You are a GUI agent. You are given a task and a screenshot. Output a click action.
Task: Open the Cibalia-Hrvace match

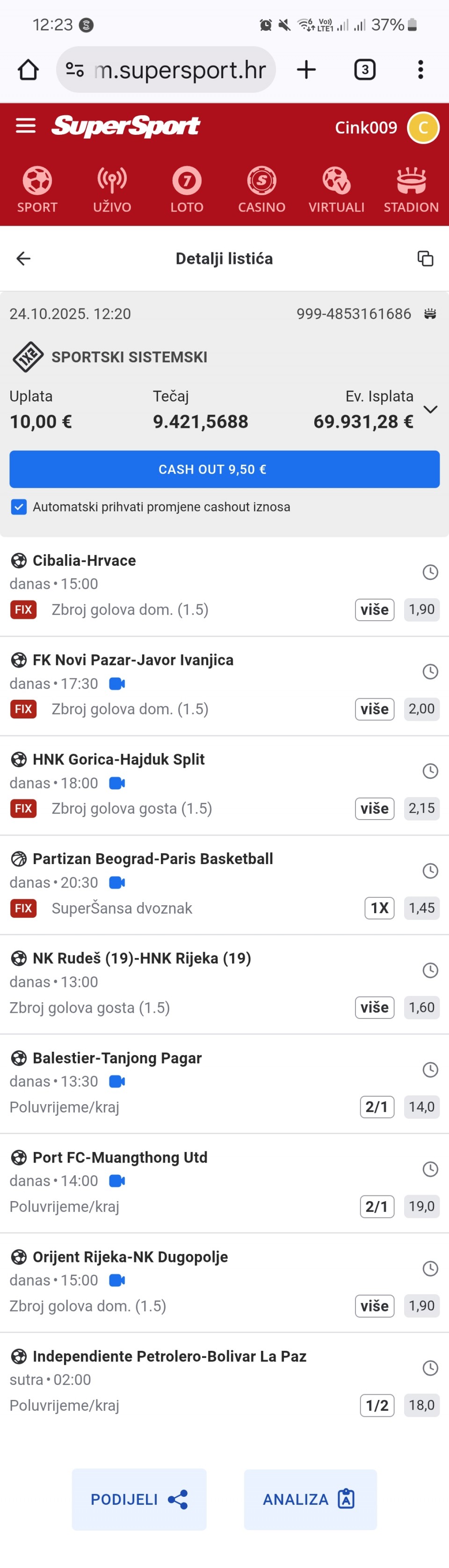(x=84, y=561)
